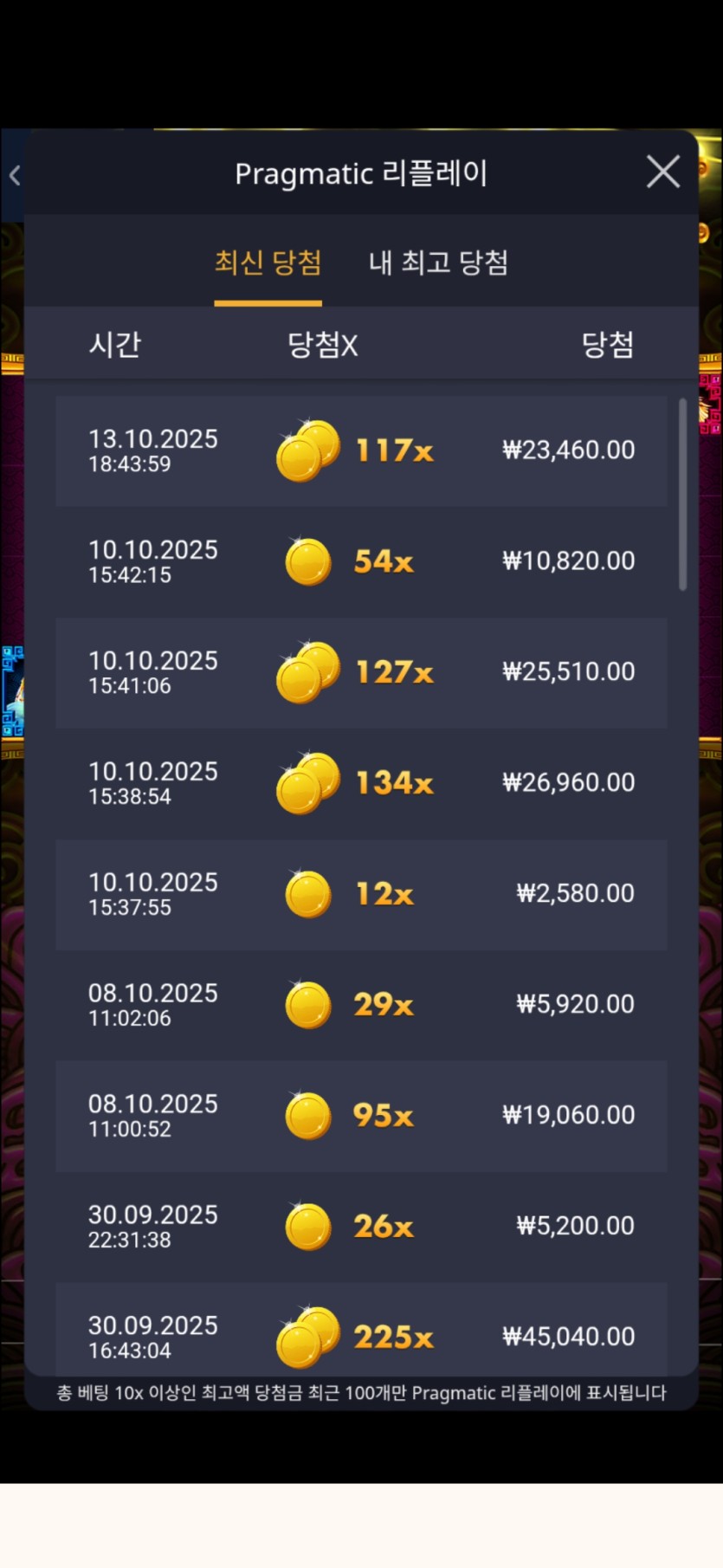This screenshot has height=1568, width=723.
Task: Open the 134x replay at 15:38:54
Action: point(361,783)
